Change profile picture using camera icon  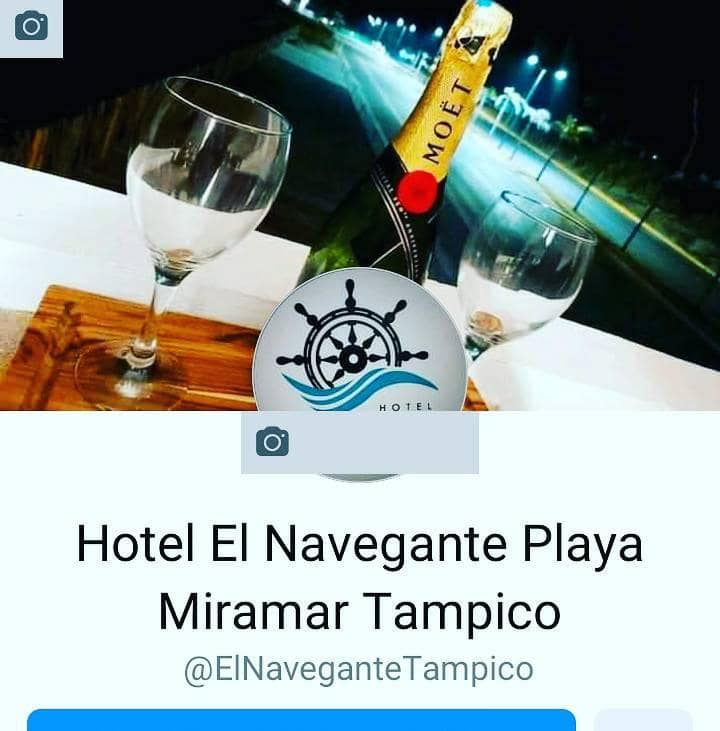[x=272, y=442]
